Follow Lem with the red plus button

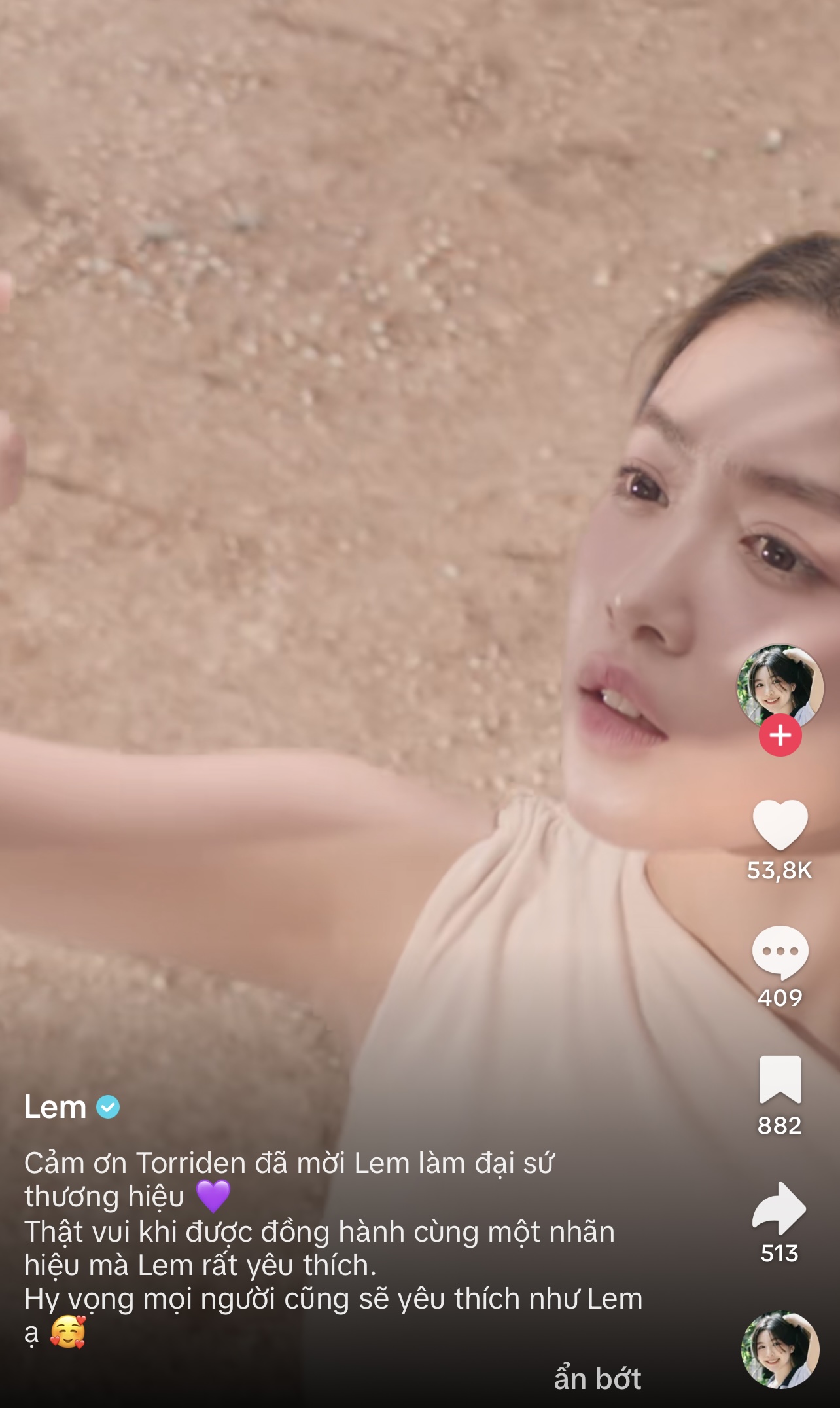click(780, 736)
